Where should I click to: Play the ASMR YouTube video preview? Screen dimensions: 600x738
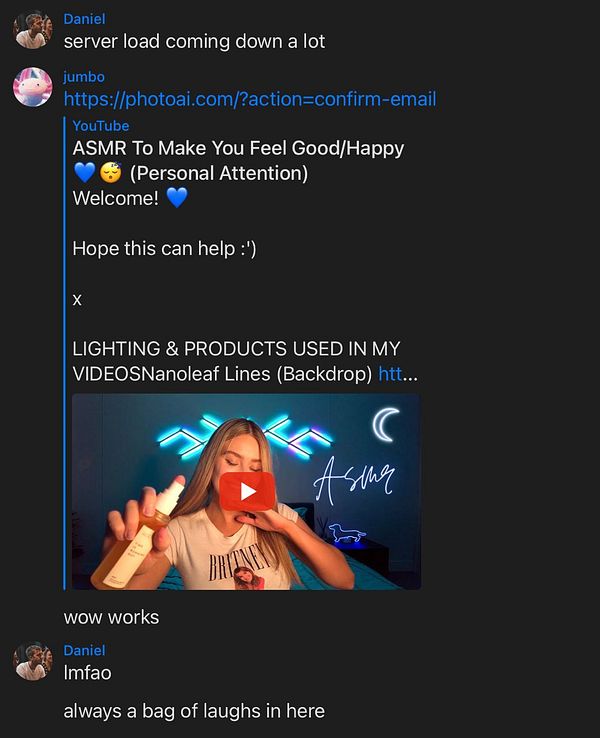point(246,490)
